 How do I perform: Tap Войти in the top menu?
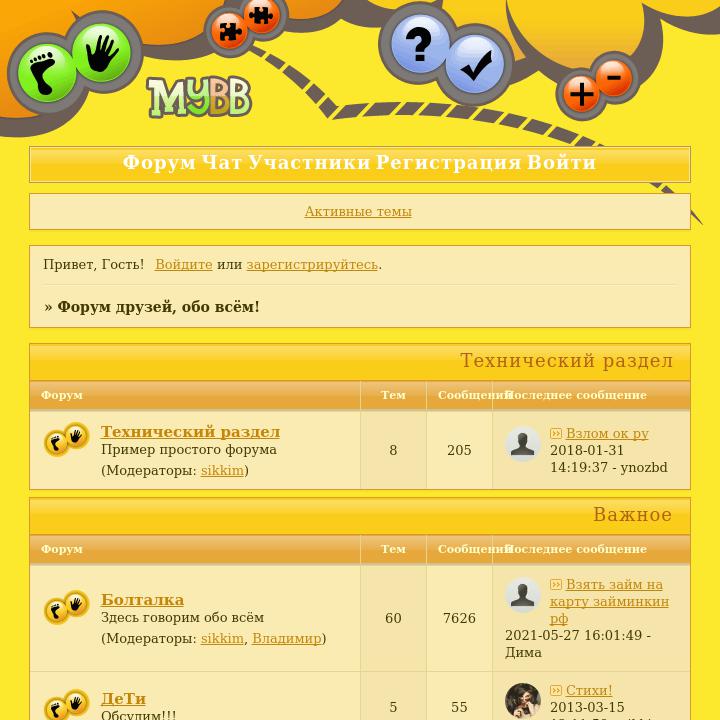[x=562, y=163]
